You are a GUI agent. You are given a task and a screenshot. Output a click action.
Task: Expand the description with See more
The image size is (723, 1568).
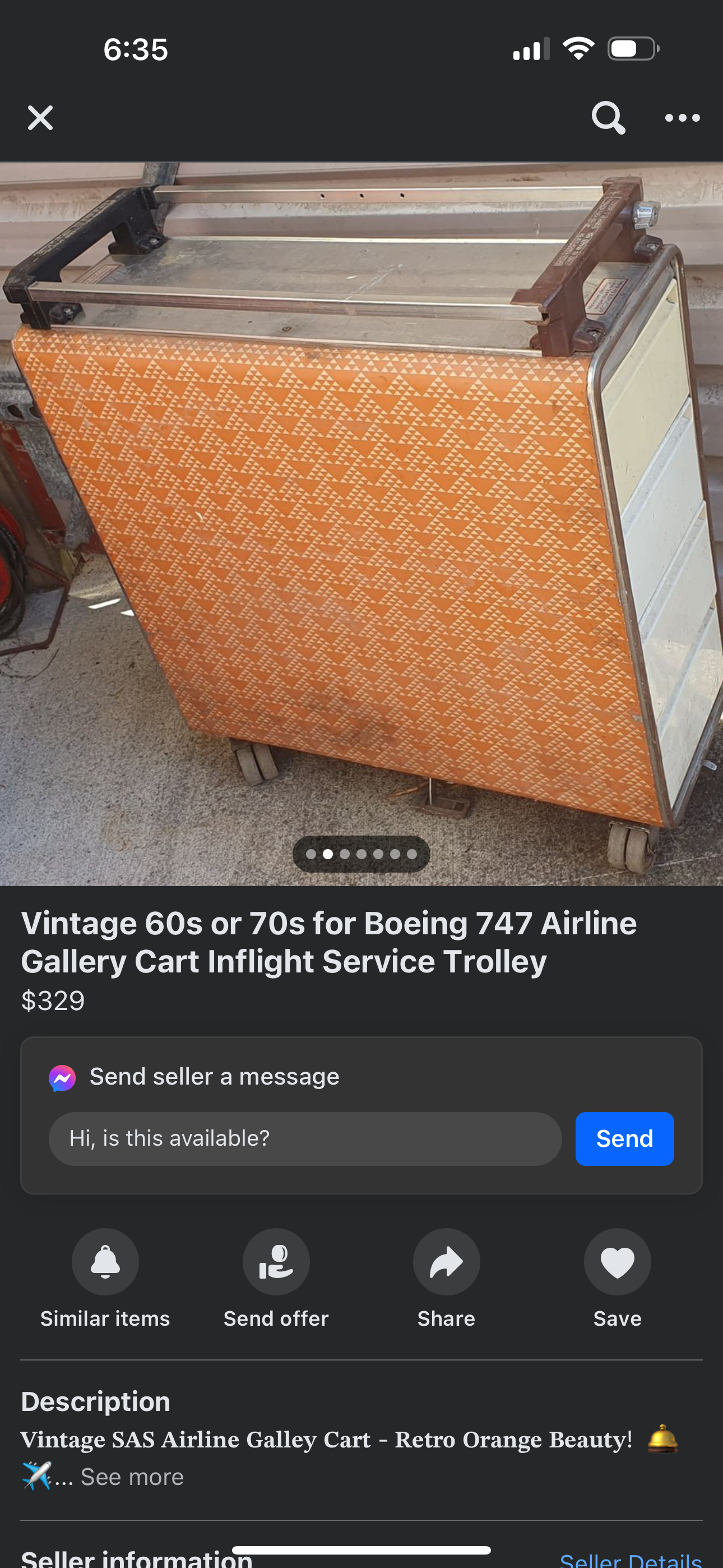(132, 1477)
